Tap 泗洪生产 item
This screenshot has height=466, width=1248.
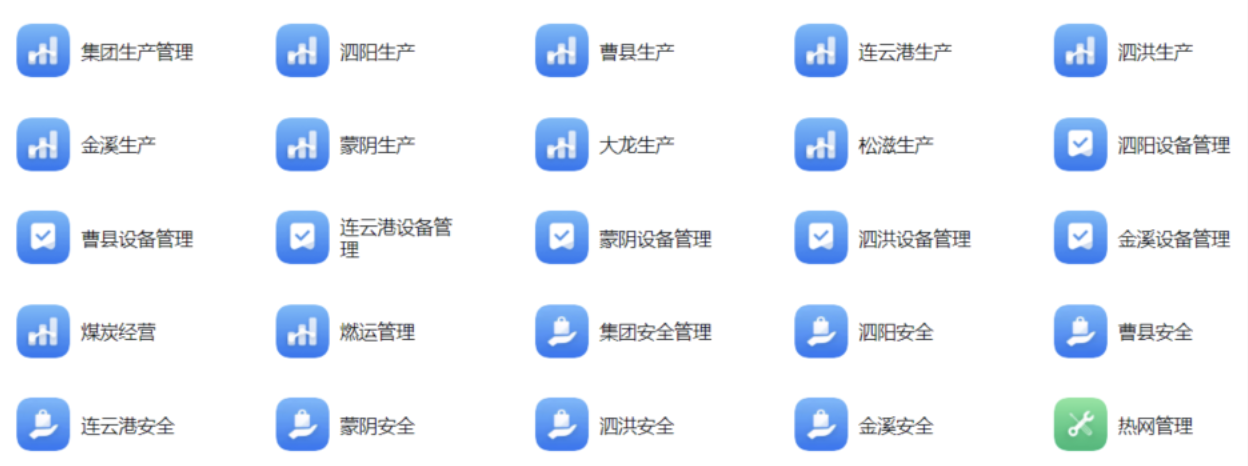tap(1080, 51)
